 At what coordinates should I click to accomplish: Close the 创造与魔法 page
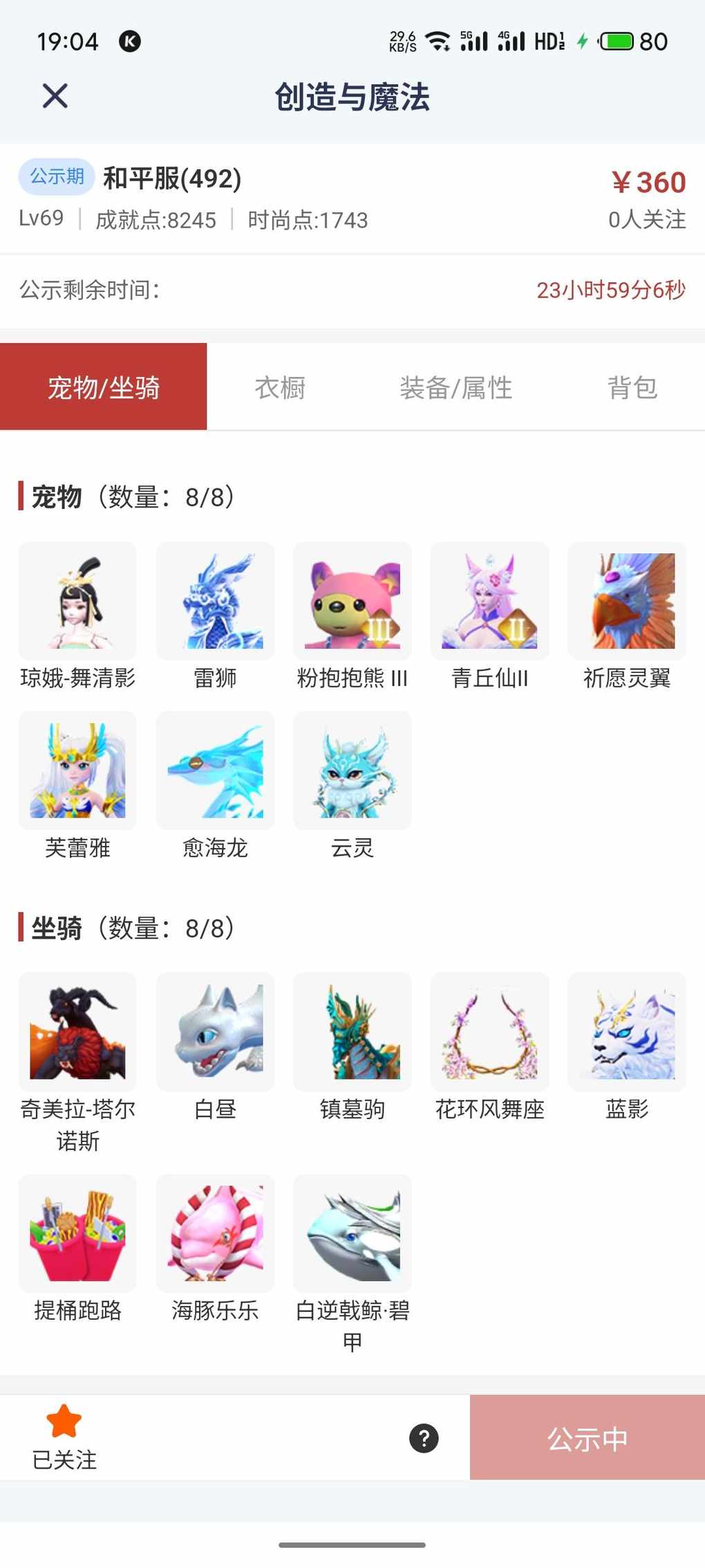[55, 96]
